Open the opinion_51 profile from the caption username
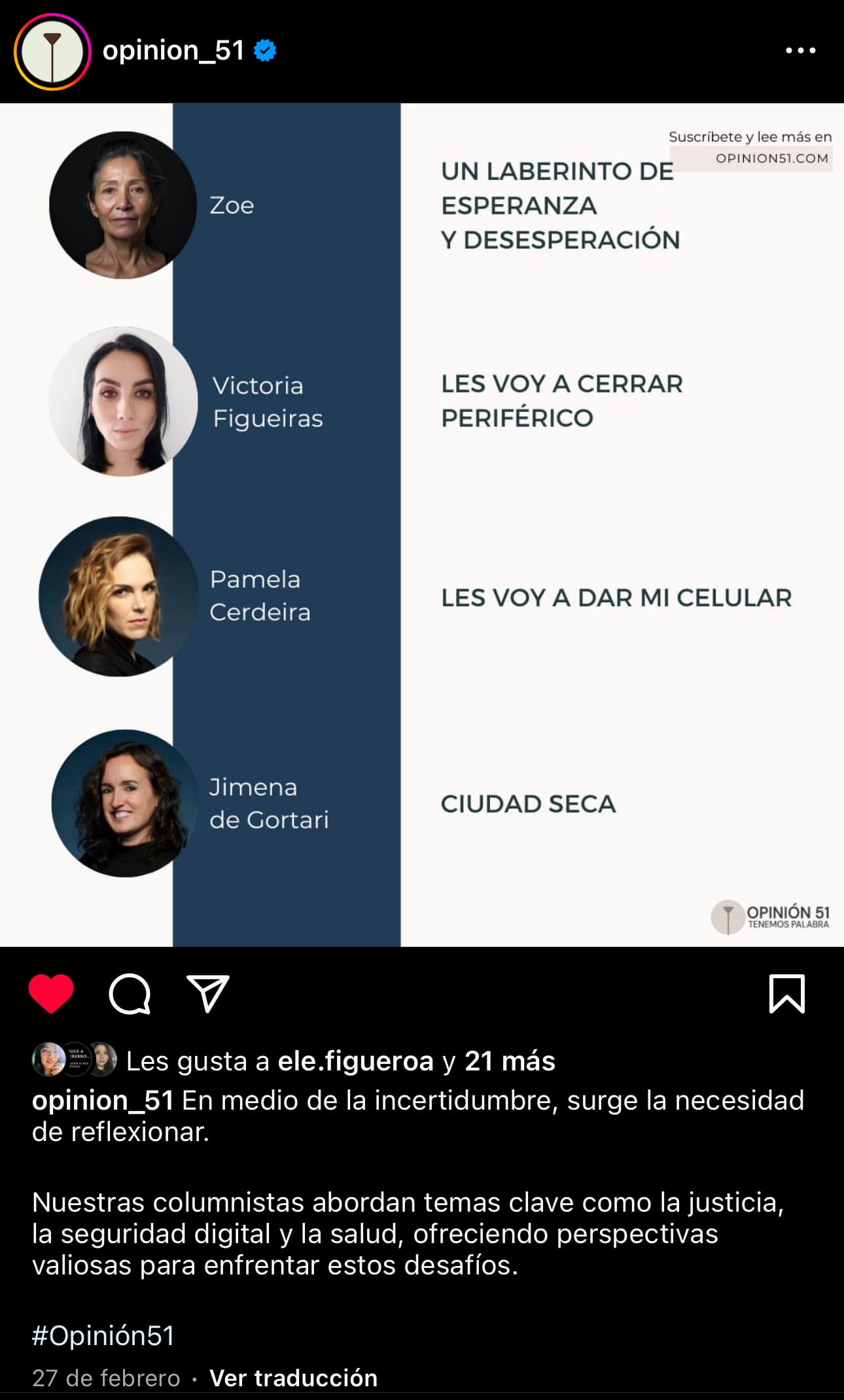844x1400 pixels. (x=103, y=1101)
